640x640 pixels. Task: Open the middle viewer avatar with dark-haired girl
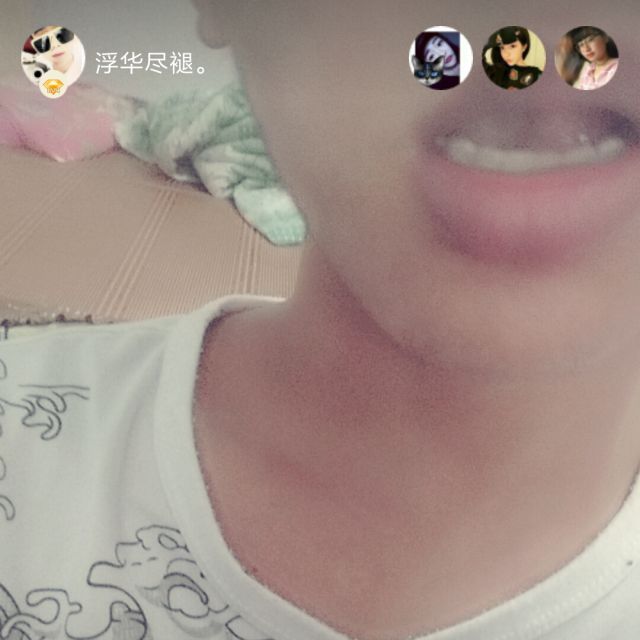(514, 58)
